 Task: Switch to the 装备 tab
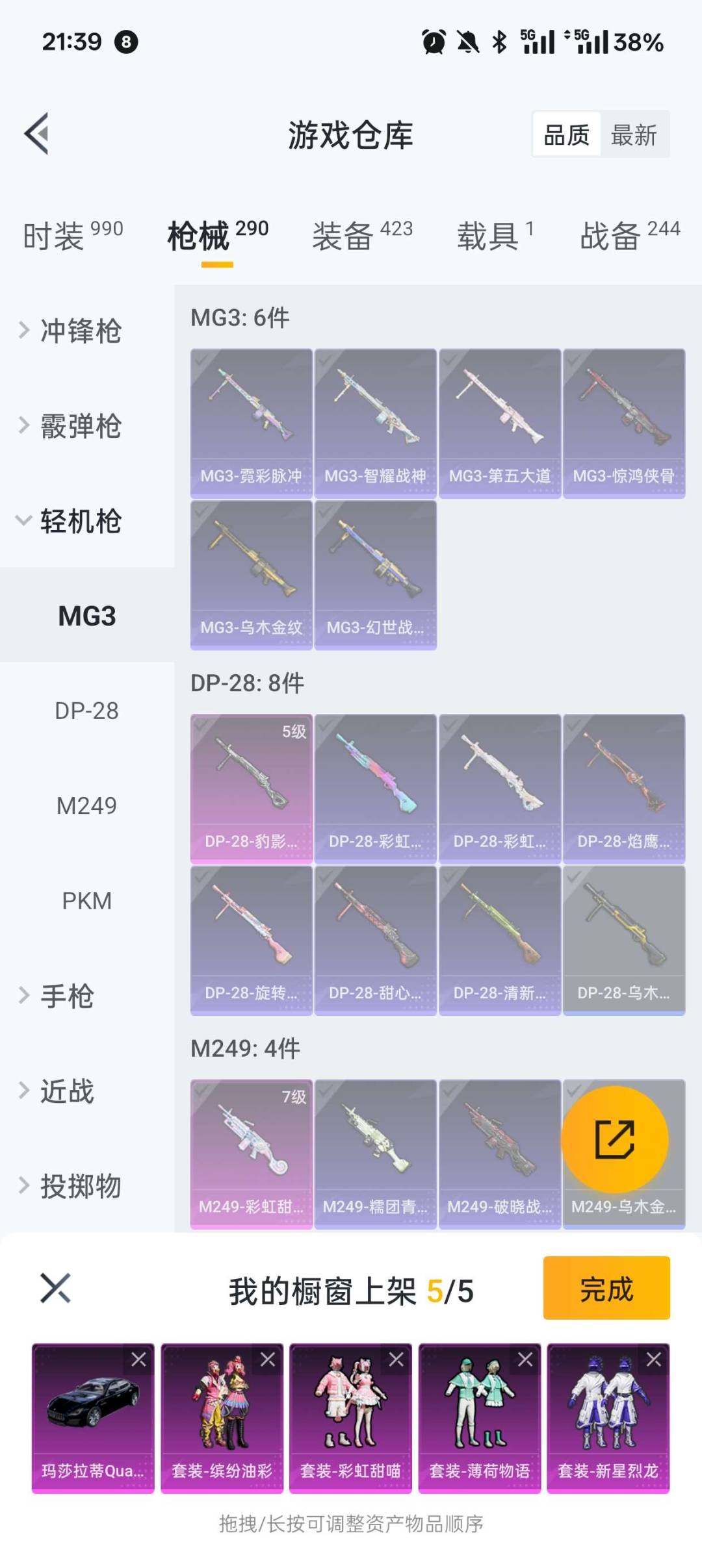(x=361, y=235)
